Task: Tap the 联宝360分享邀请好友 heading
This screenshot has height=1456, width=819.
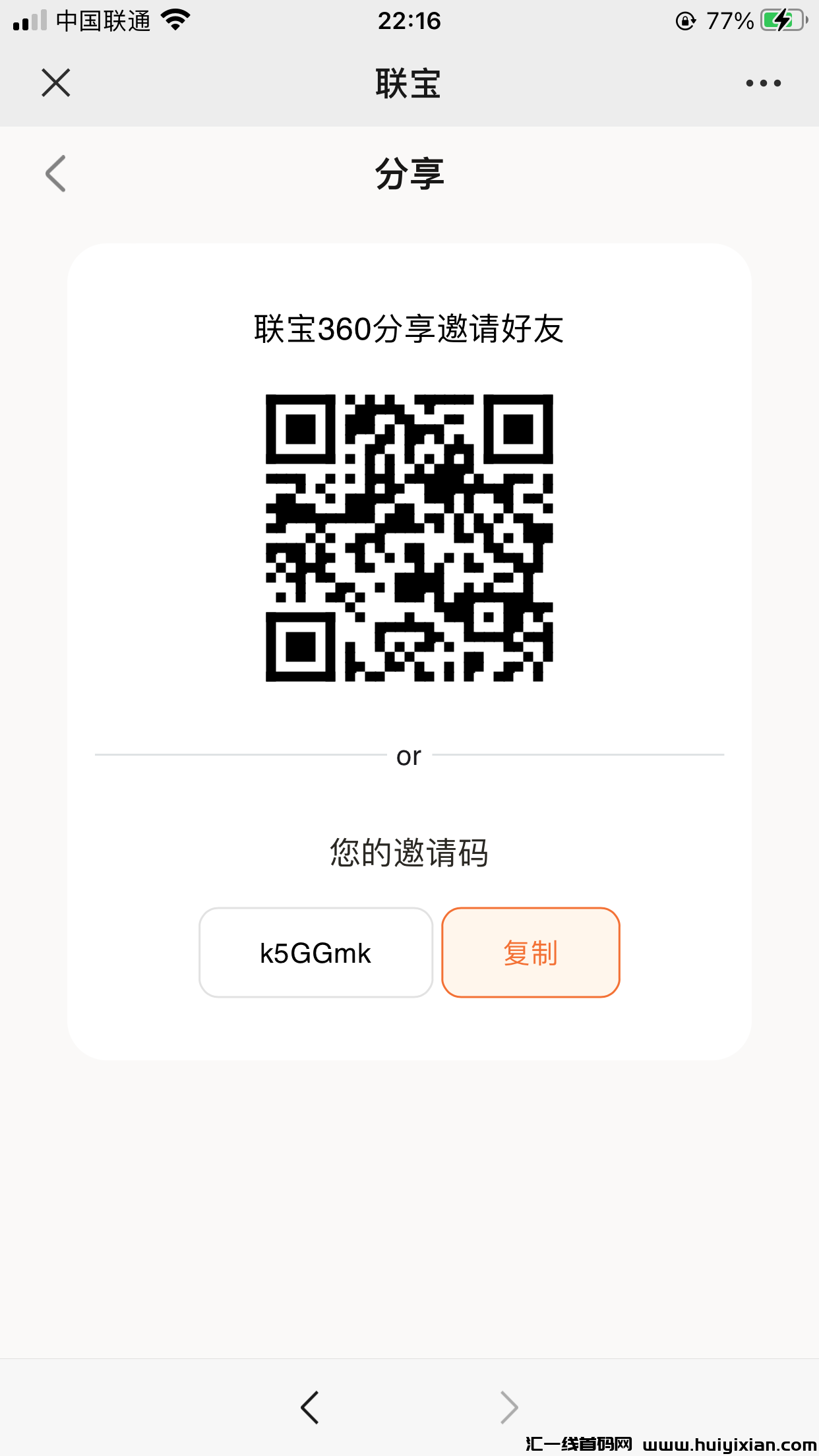Action: [x=409, y=329]
